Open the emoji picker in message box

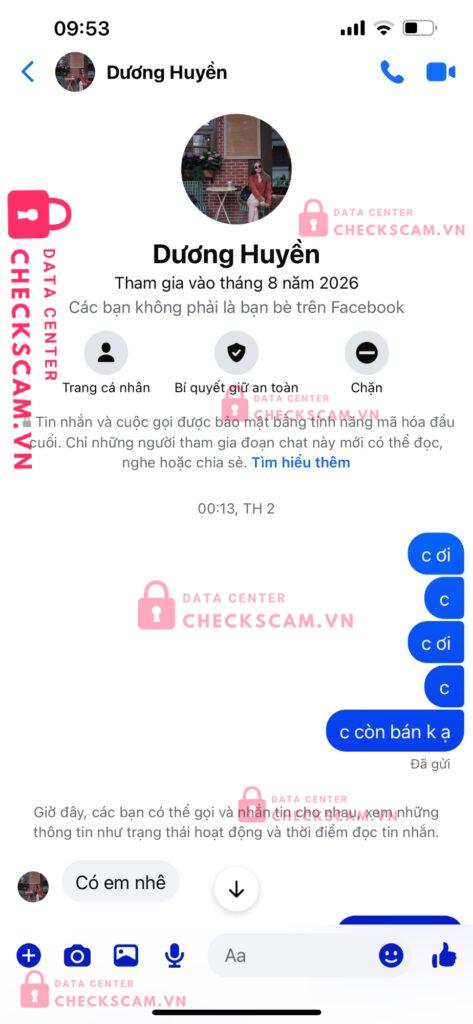[x=391, y=956]
